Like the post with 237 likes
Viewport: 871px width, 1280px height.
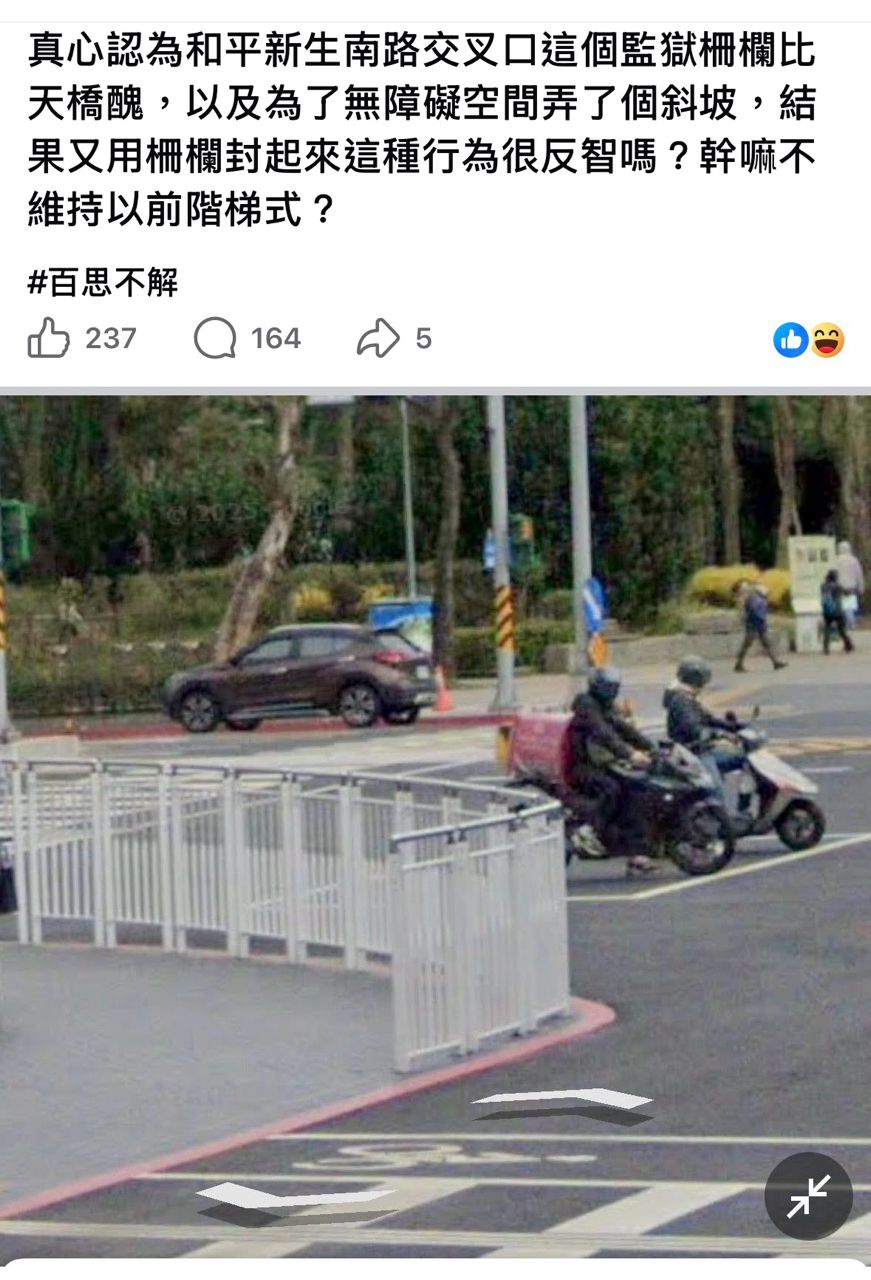tap(49, 339)
